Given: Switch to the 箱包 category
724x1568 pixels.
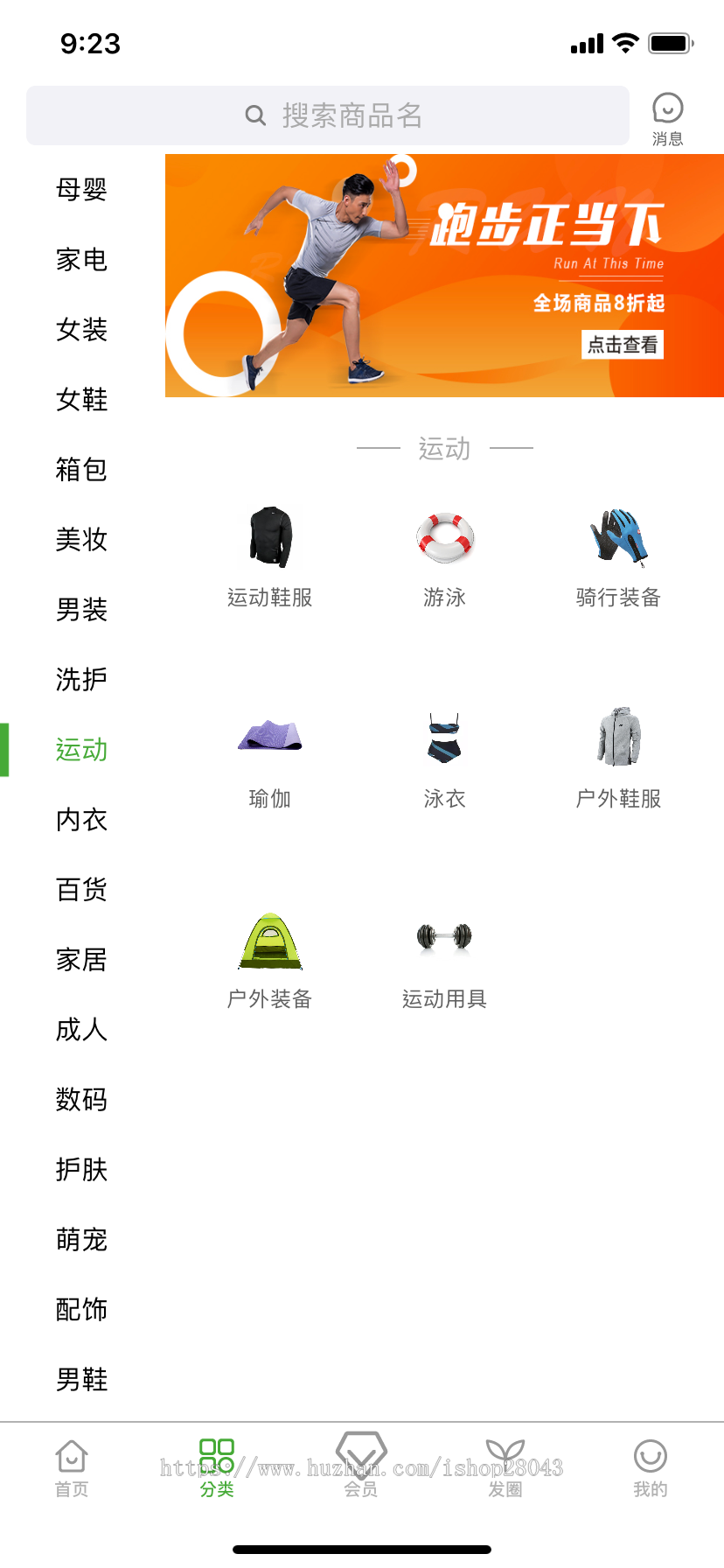Looking at the screenshot, I should pyautogui.click(x=81, y=470).
